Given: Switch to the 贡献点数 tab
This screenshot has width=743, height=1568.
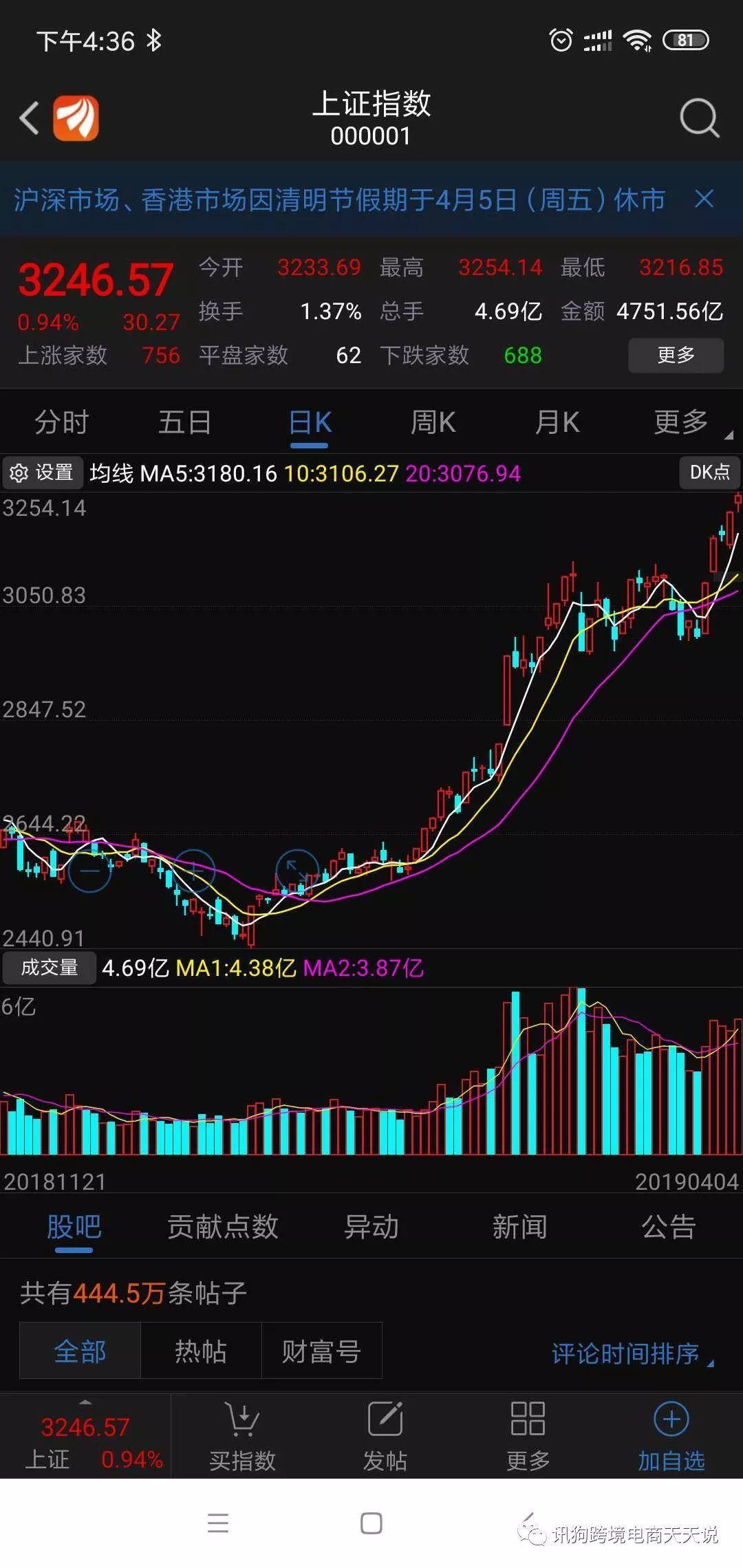Looking at the screenshot, I should [x=222, y=1227].
